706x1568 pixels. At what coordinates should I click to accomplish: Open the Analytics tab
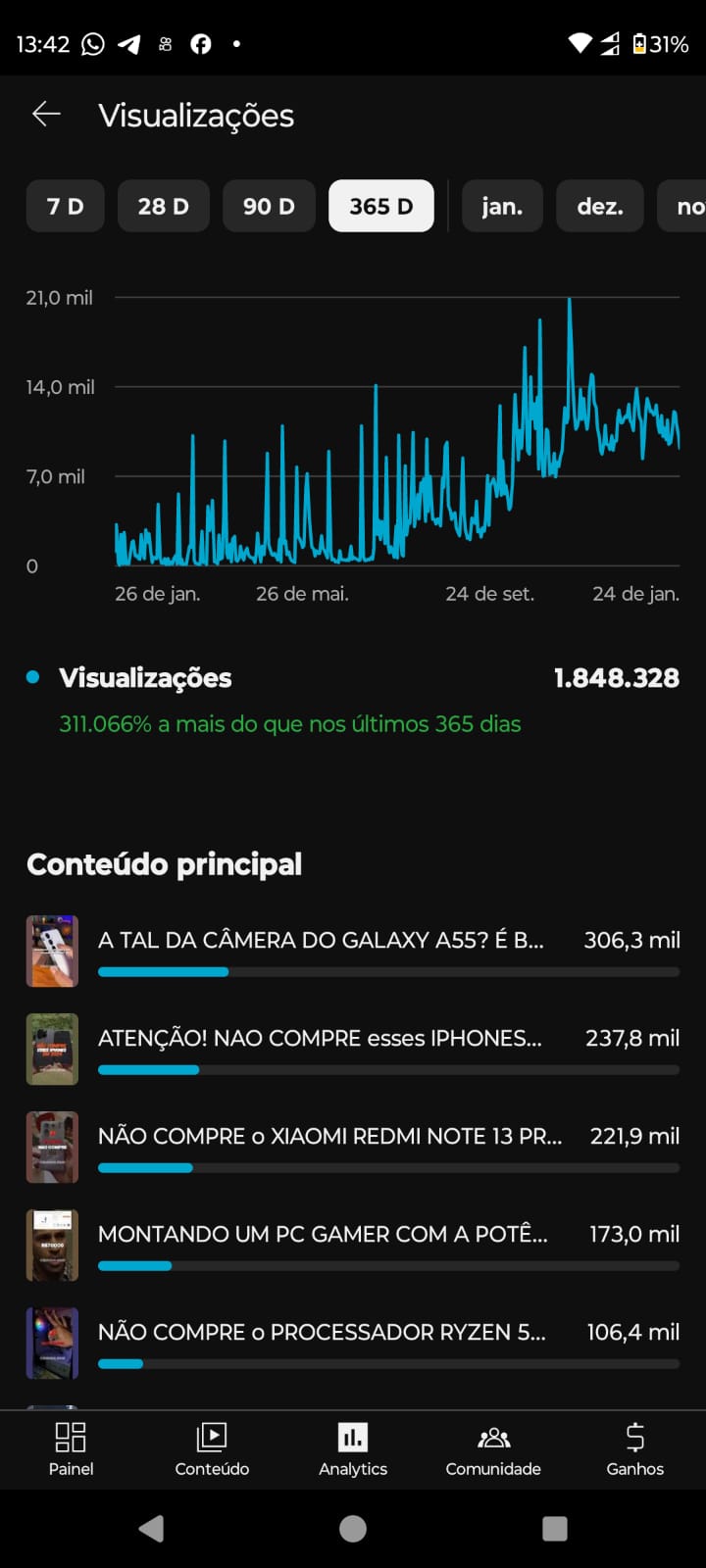353,1449
